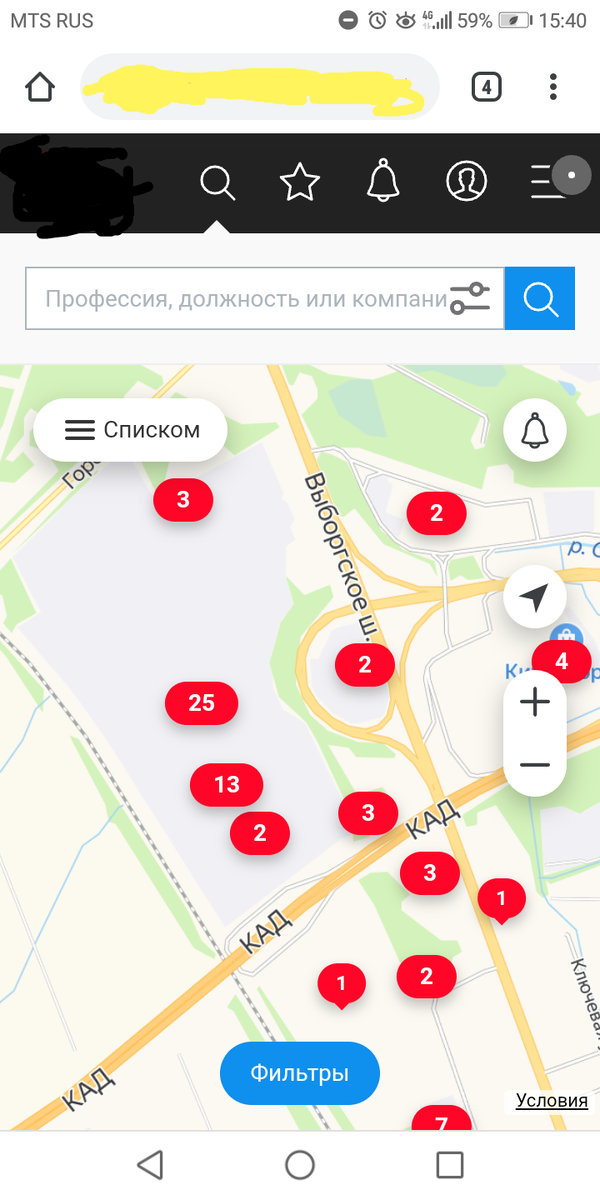
Task: Open advanced search settings sliders icon
Action: [470, 298]
